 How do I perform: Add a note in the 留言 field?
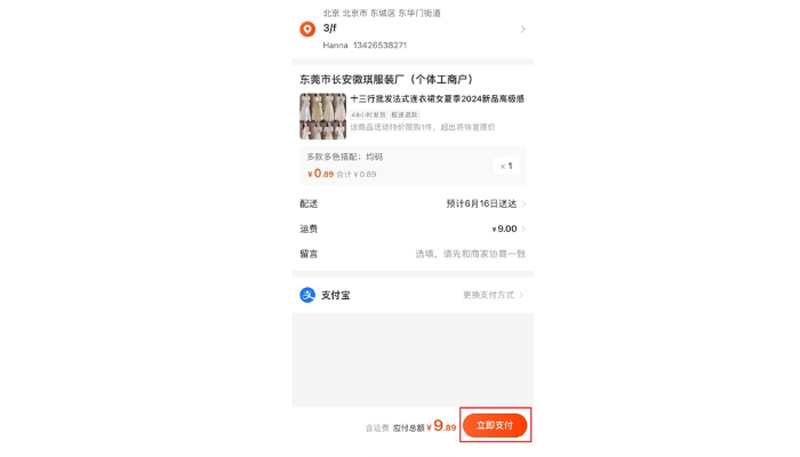(469, 254)
